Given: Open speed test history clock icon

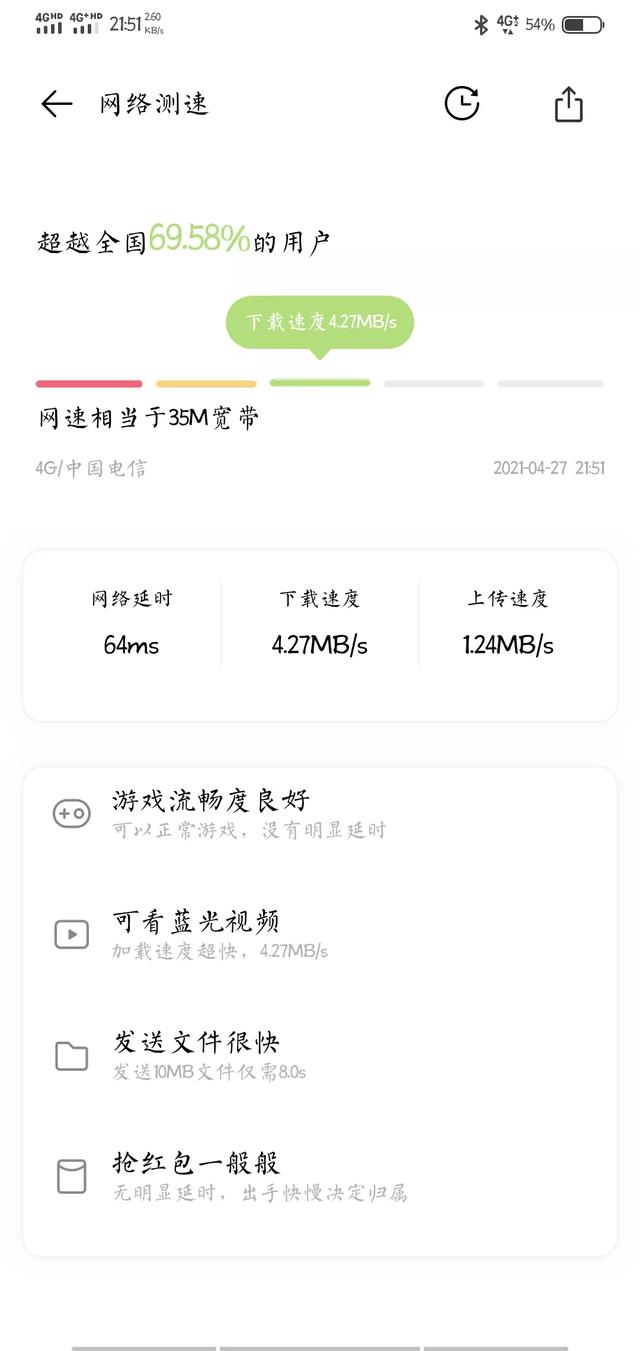Looking at the screenshot, I should (462, 103).
